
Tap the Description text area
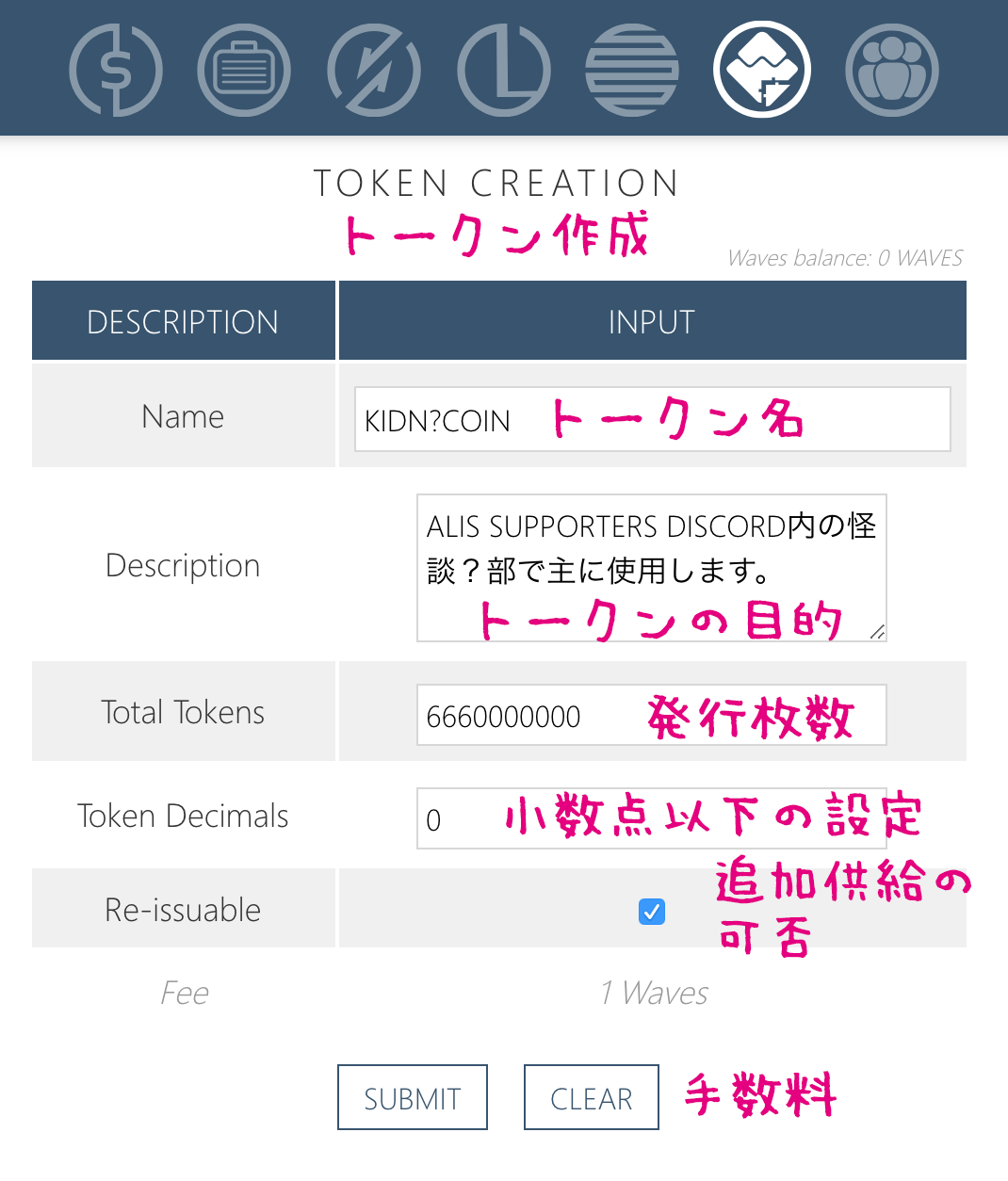(652, 567)
